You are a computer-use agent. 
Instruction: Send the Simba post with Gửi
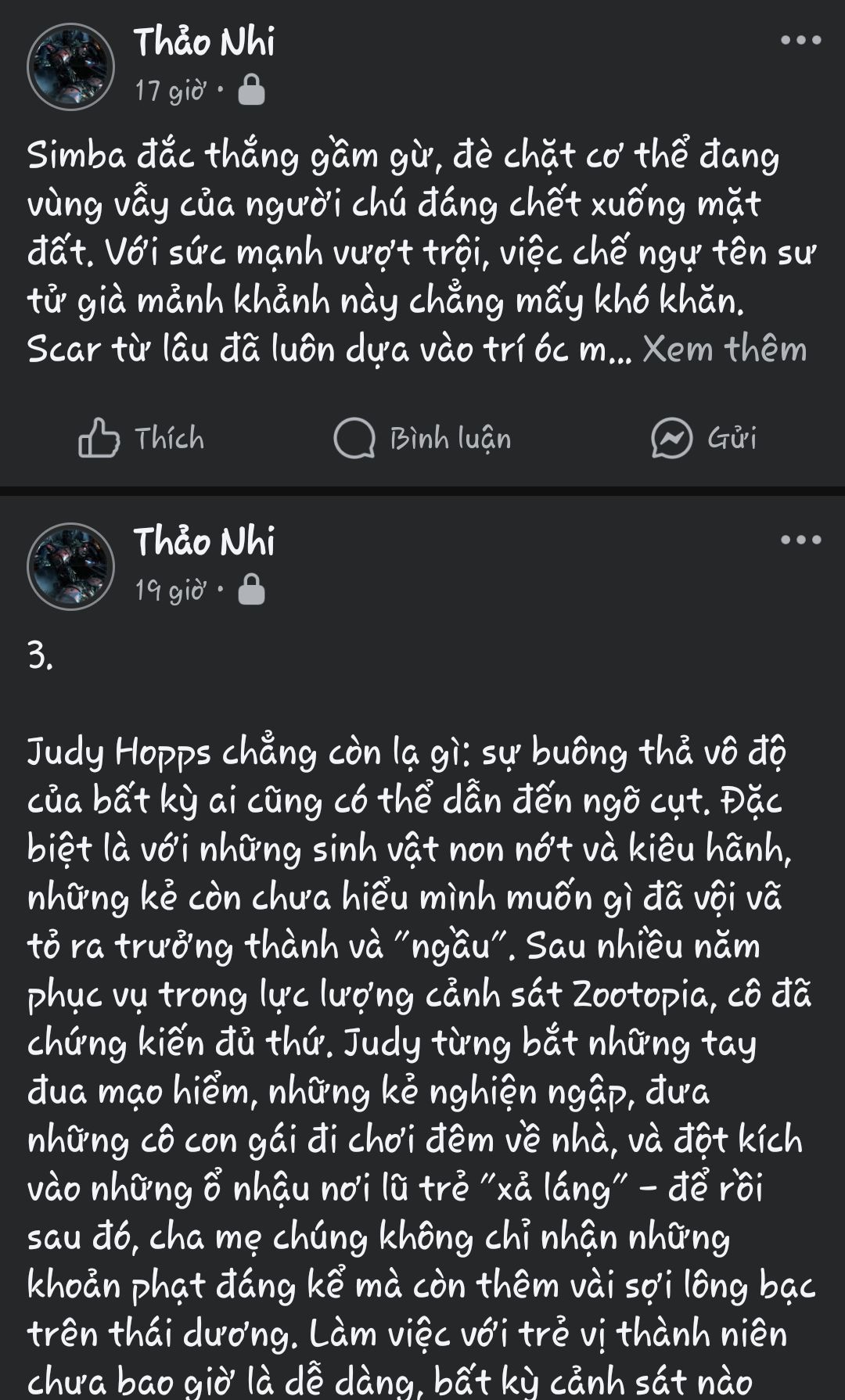(703, 438)
